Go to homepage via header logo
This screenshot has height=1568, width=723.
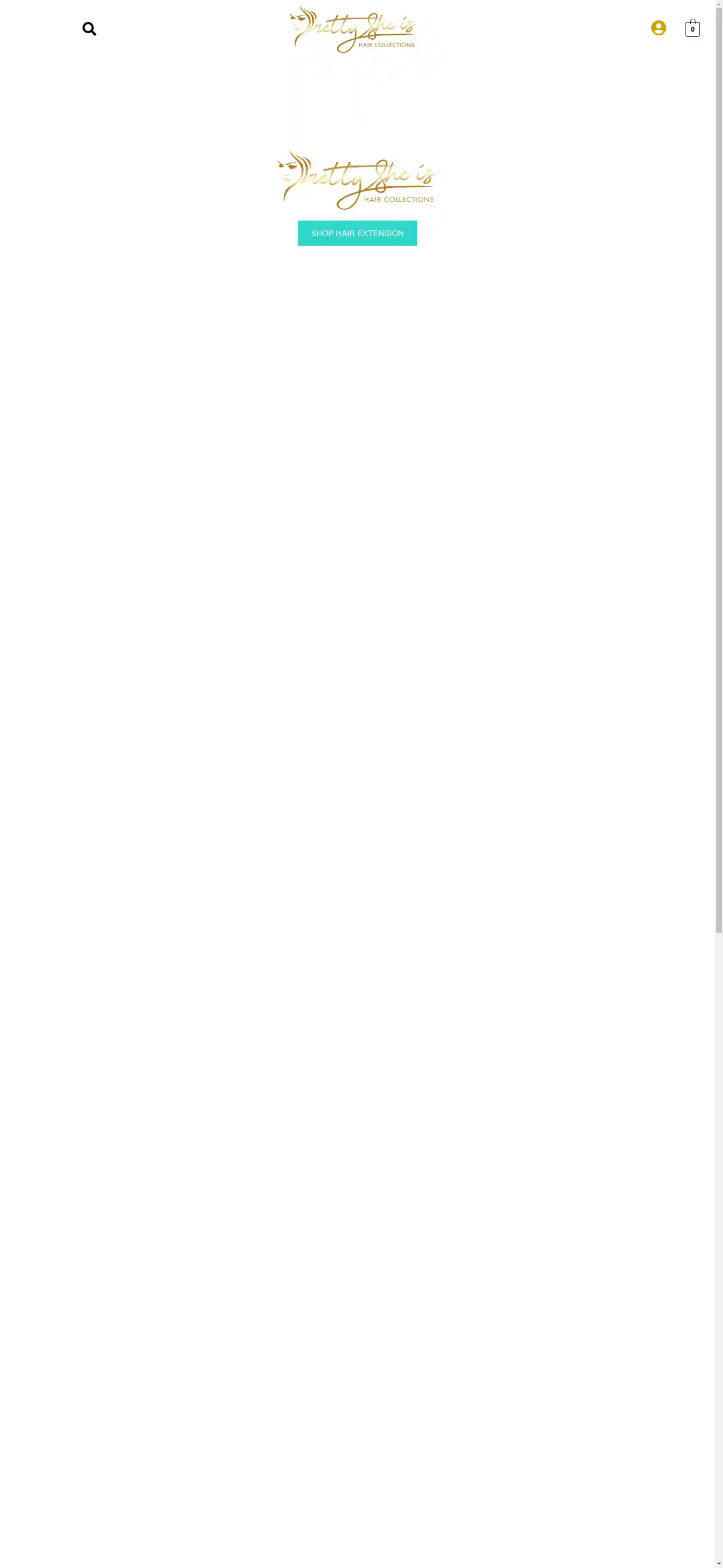(x=353, y=30)
